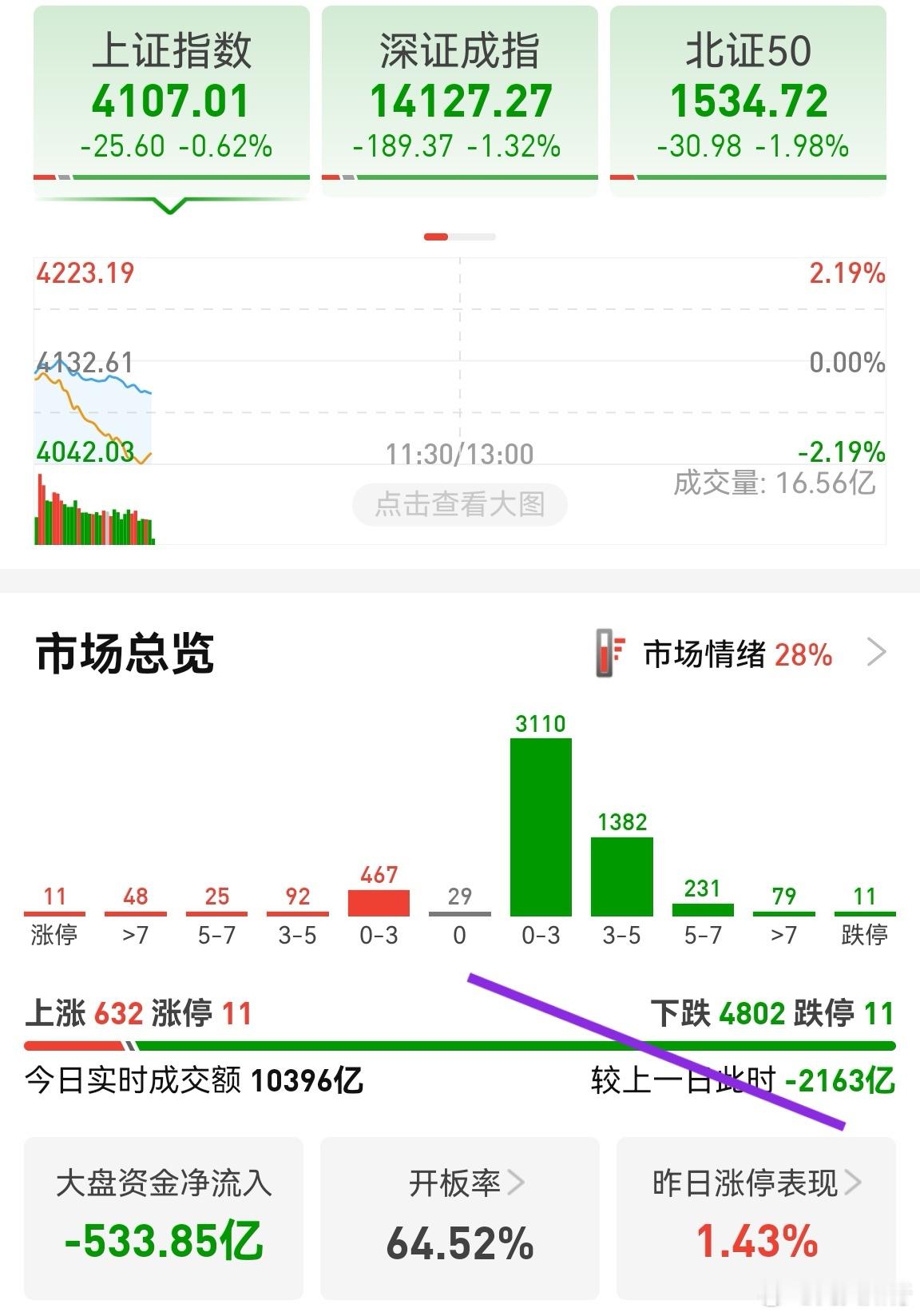Tap the volume bars under the minute chart
The image size is (920, 1316).
pos(92,511)
